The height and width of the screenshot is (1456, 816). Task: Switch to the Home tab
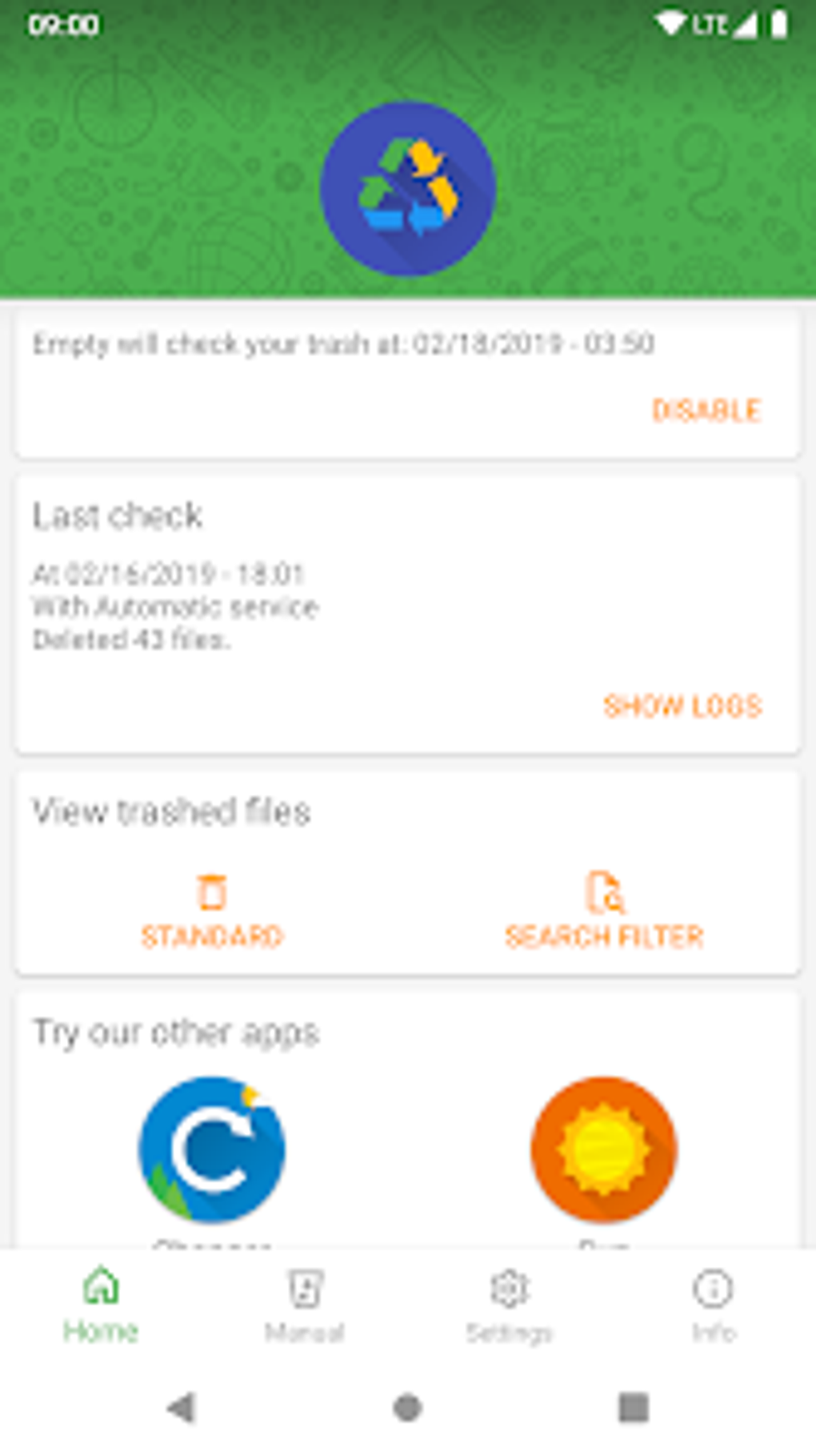pyautogui.click(x=102, y=1305)
